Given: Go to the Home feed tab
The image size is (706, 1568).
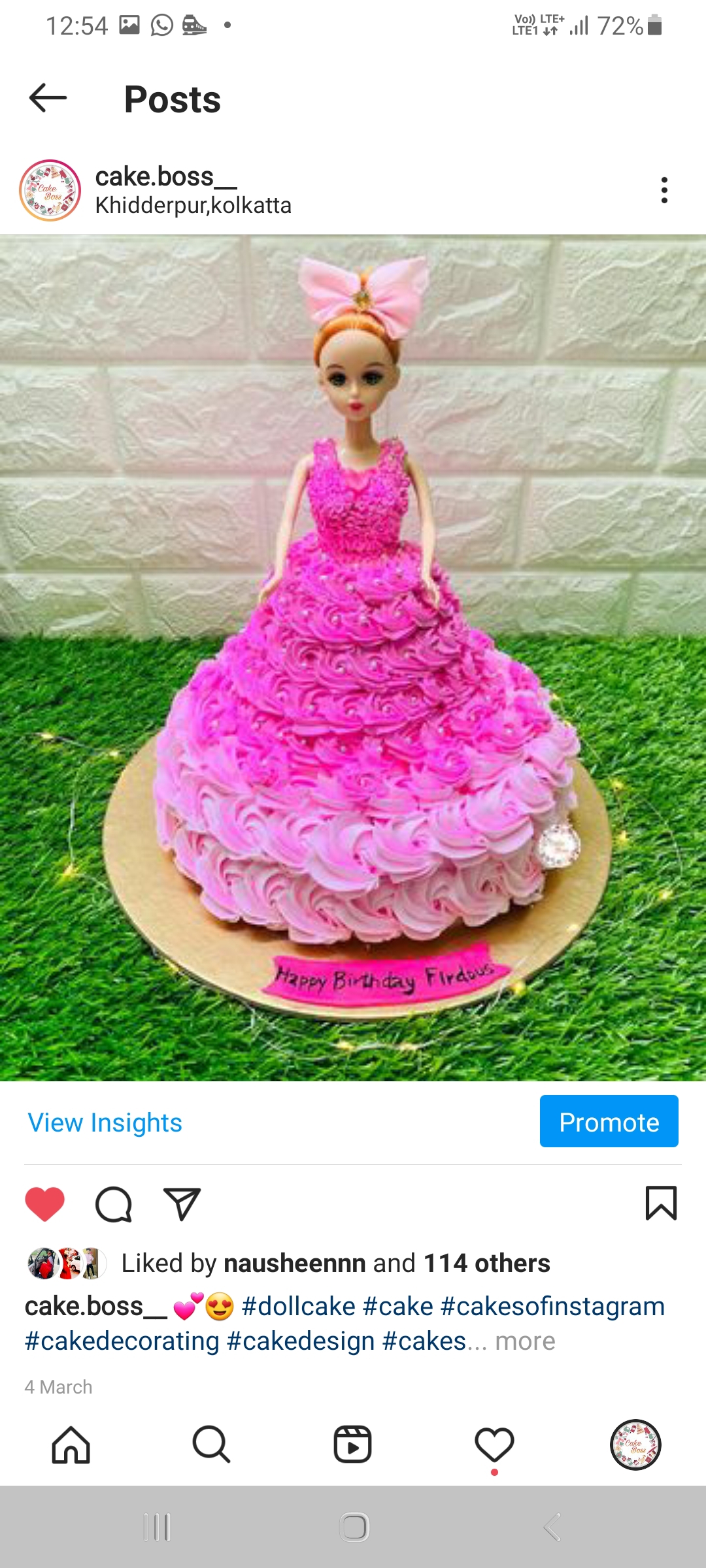Looking at the screenshot, I should pyautogui.click(x=71, y=1445).
